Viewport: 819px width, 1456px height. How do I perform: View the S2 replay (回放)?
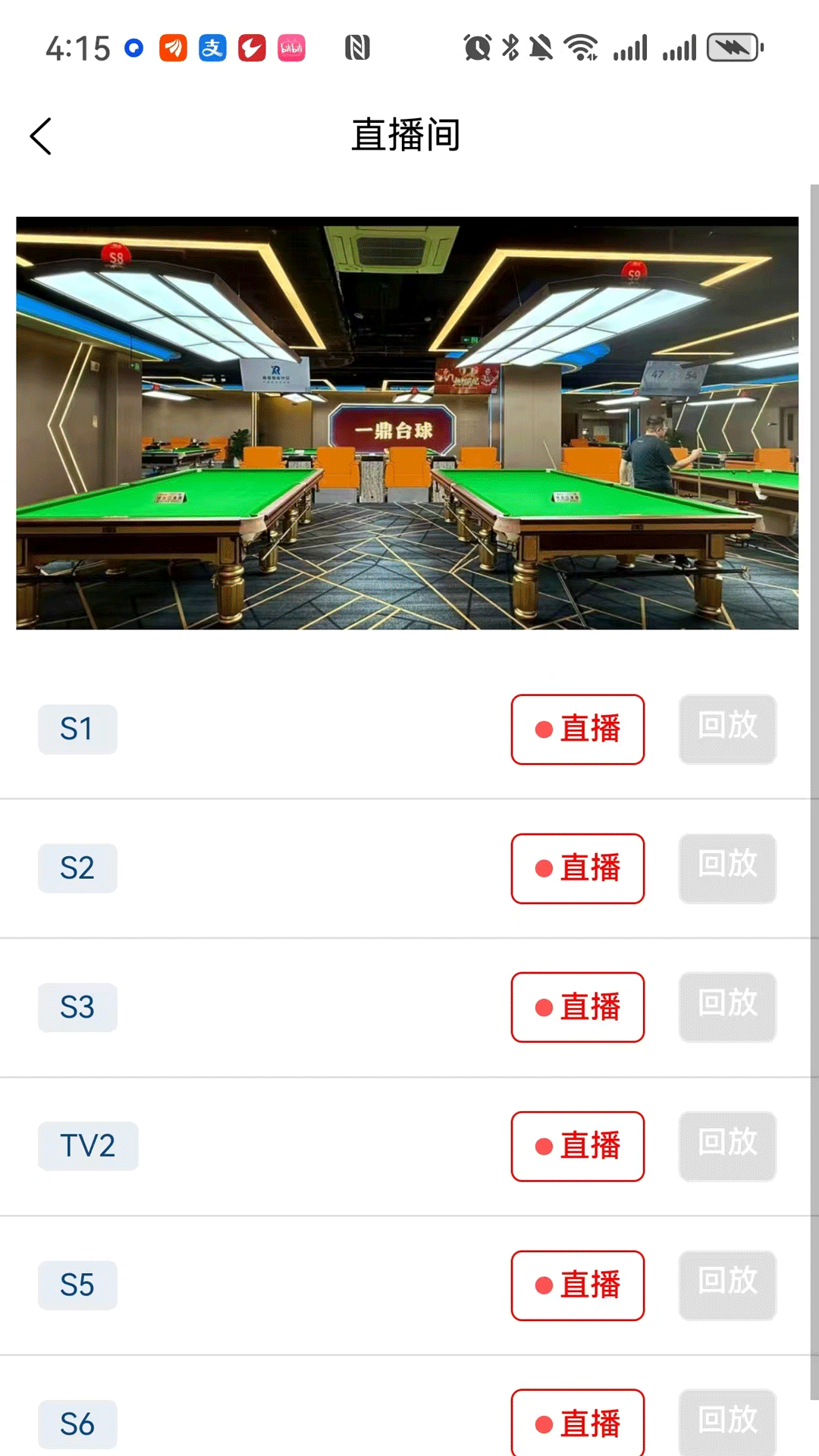(x=726, y=868)
